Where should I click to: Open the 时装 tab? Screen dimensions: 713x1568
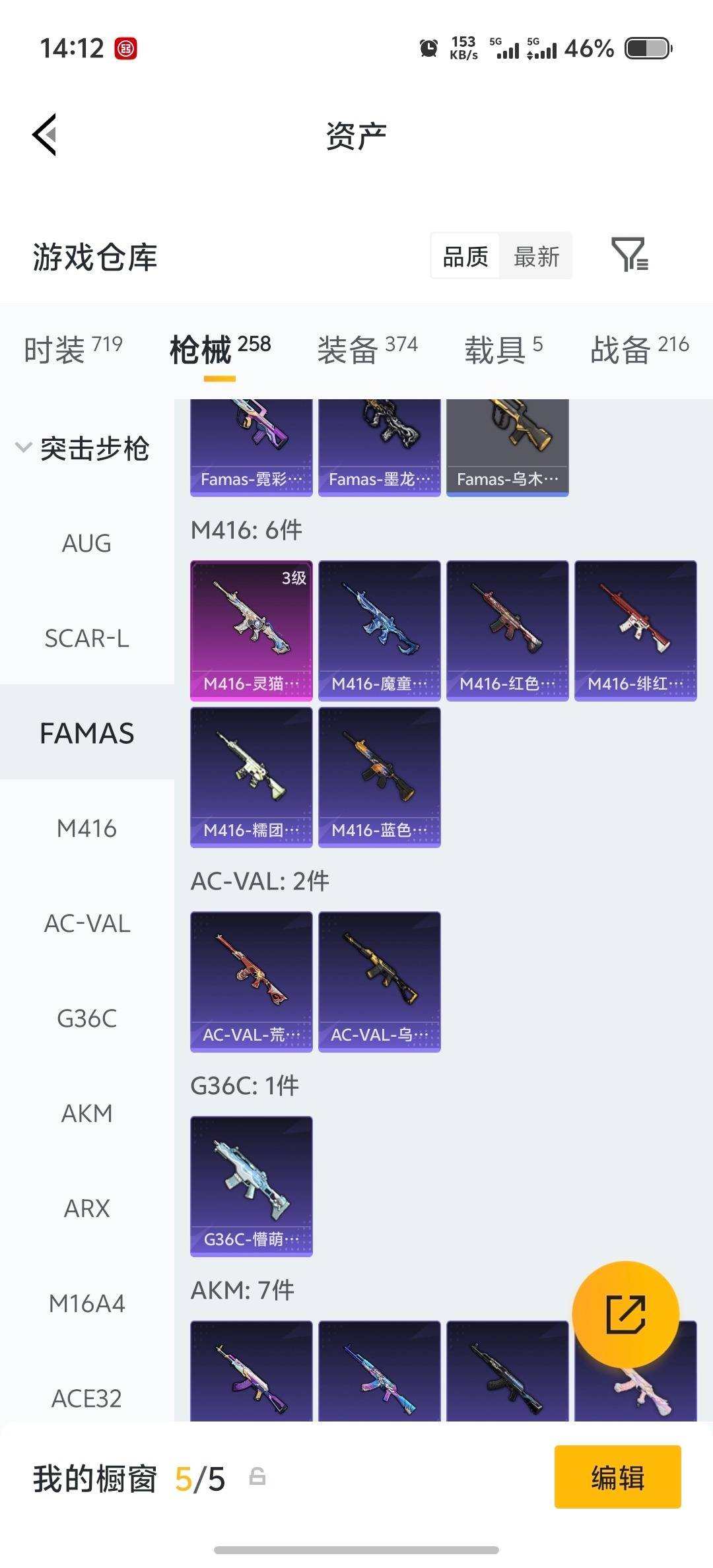tap(73, 346)
